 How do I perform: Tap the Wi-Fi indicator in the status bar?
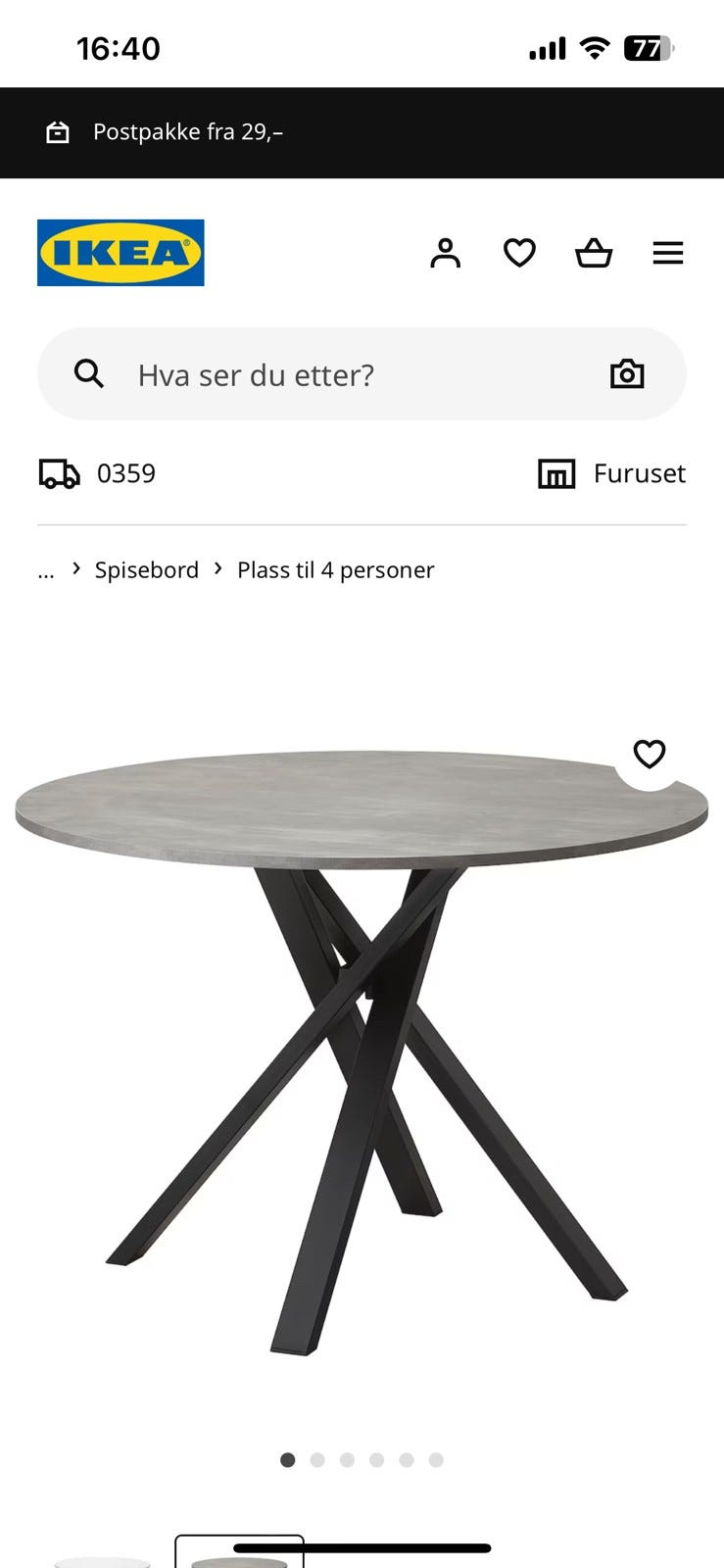(x=594, y=45)
